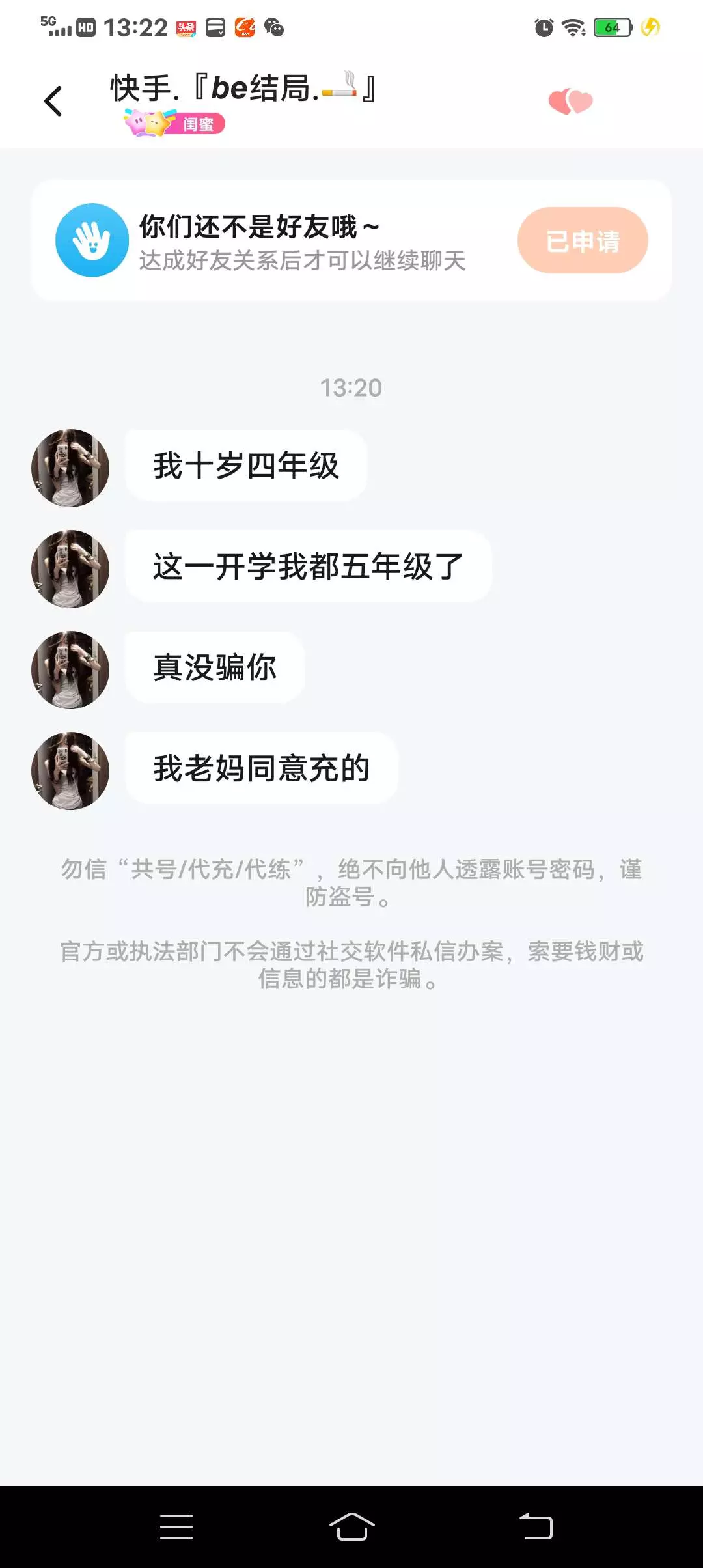Open avatar beside message 我十岁四年级
Viewport: 703px width, 1568px height.
click(x=70, y=468)
